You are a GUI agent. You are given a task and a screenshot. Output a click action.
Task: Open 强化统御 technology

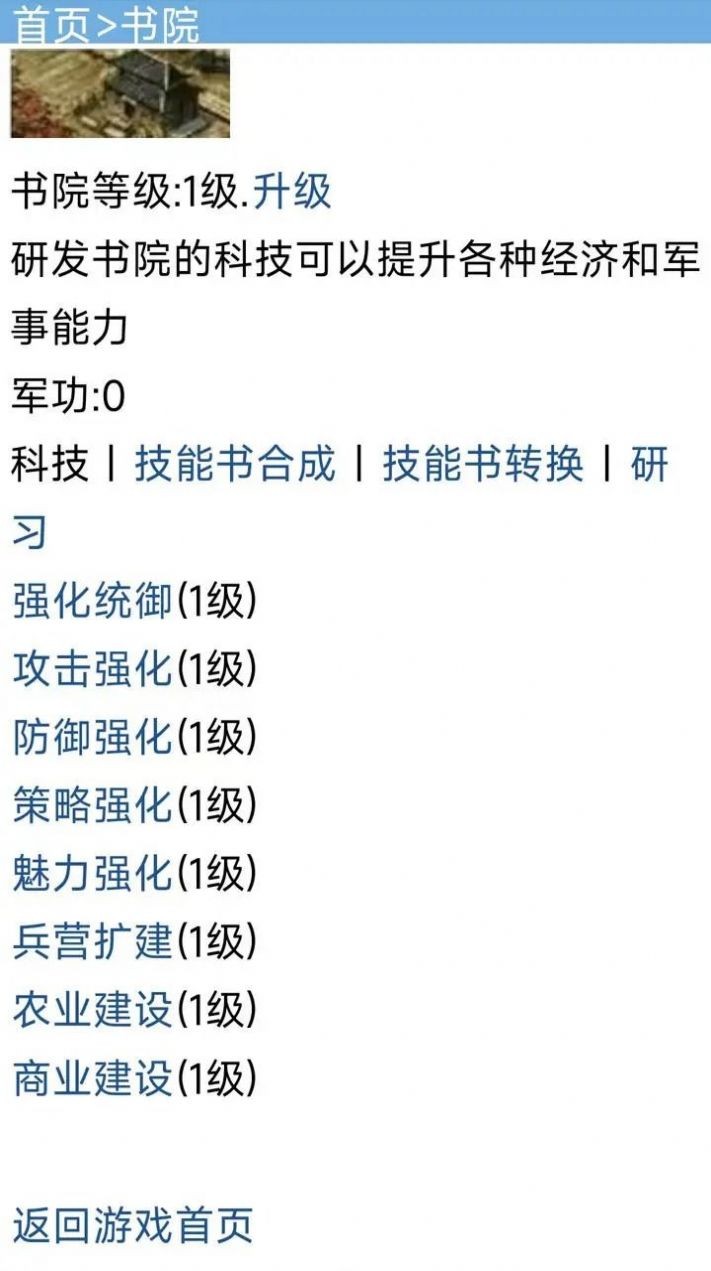[x=92, y=601]
